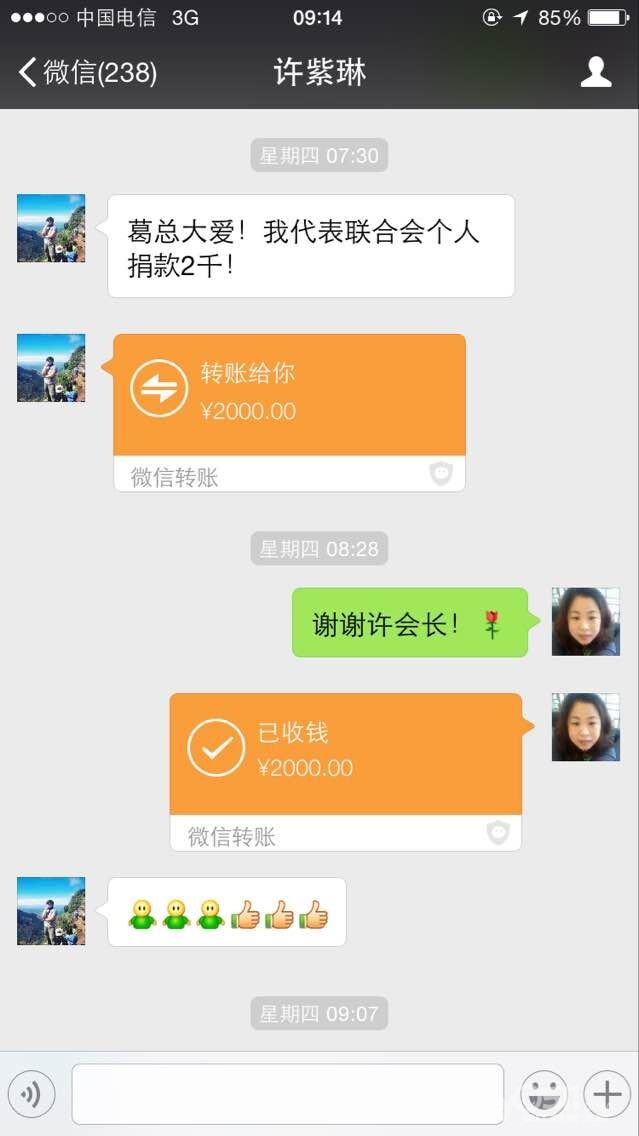Viewport: 639px width, 1136px height.
Task: Open my avatar beside 谢谢许会长 message
Action: (x=585, y=621)
